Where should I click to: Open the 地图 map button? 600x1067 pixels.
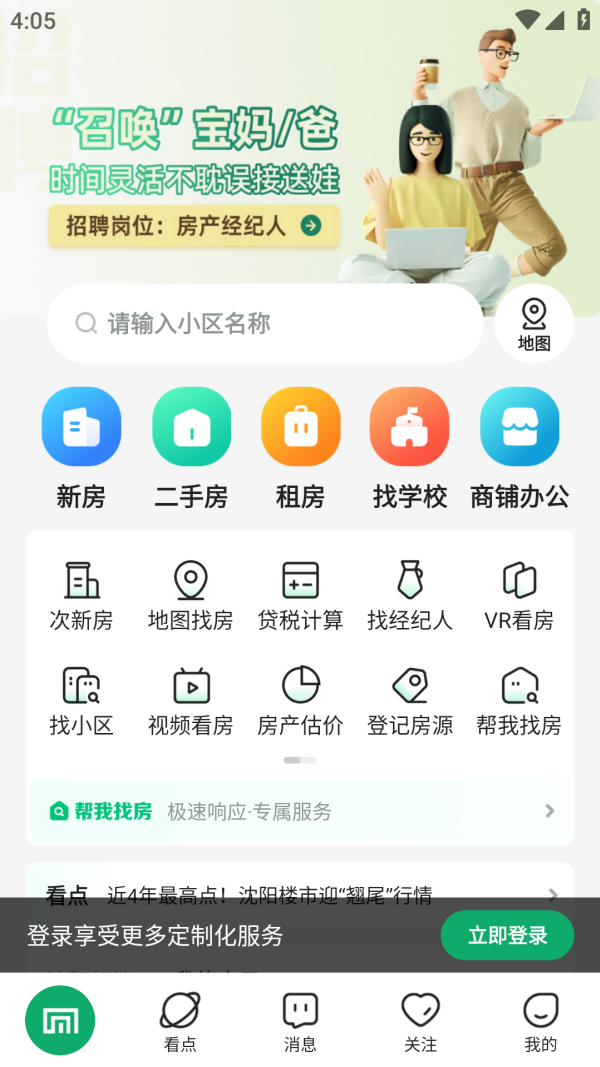point(534,324)
